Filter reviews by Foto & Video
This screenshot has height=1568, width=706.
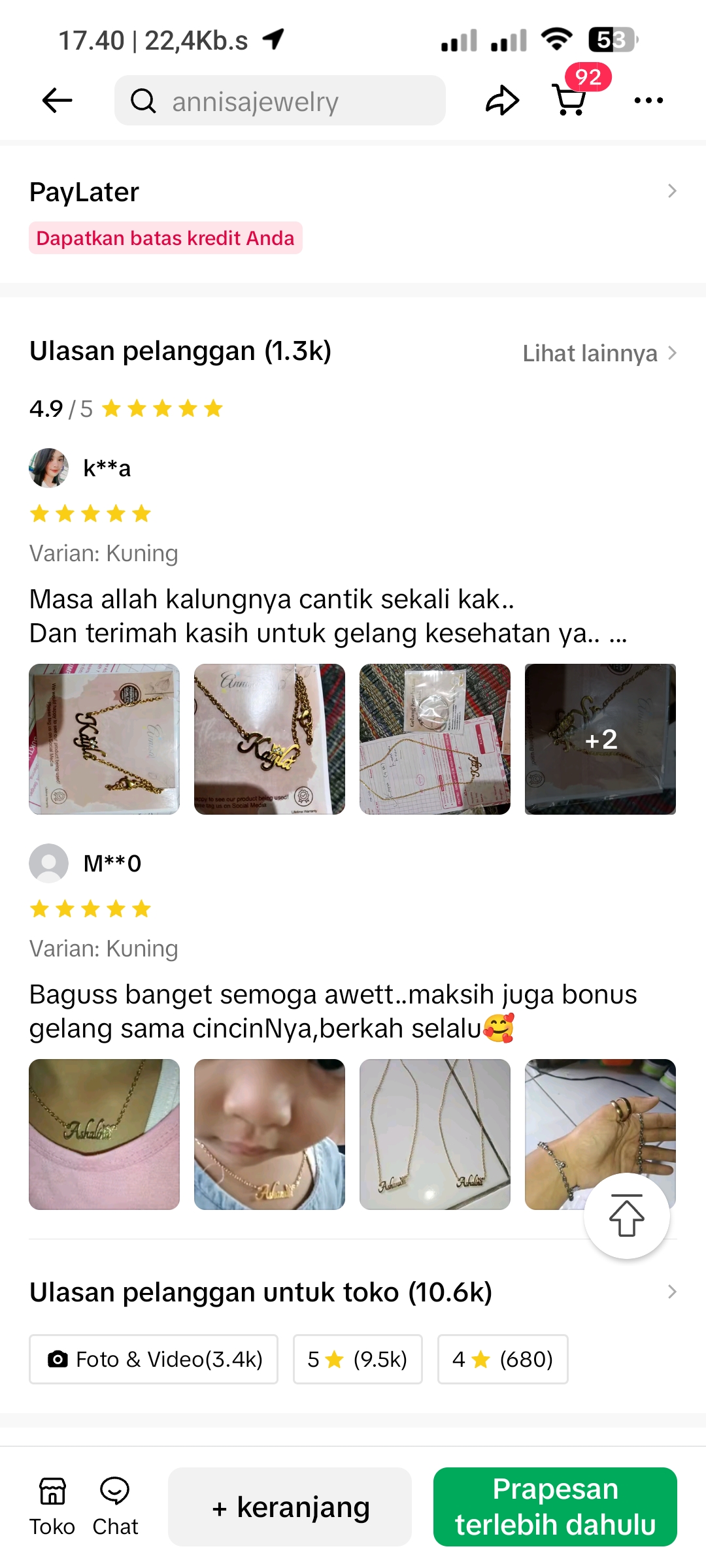(154, 1360)
